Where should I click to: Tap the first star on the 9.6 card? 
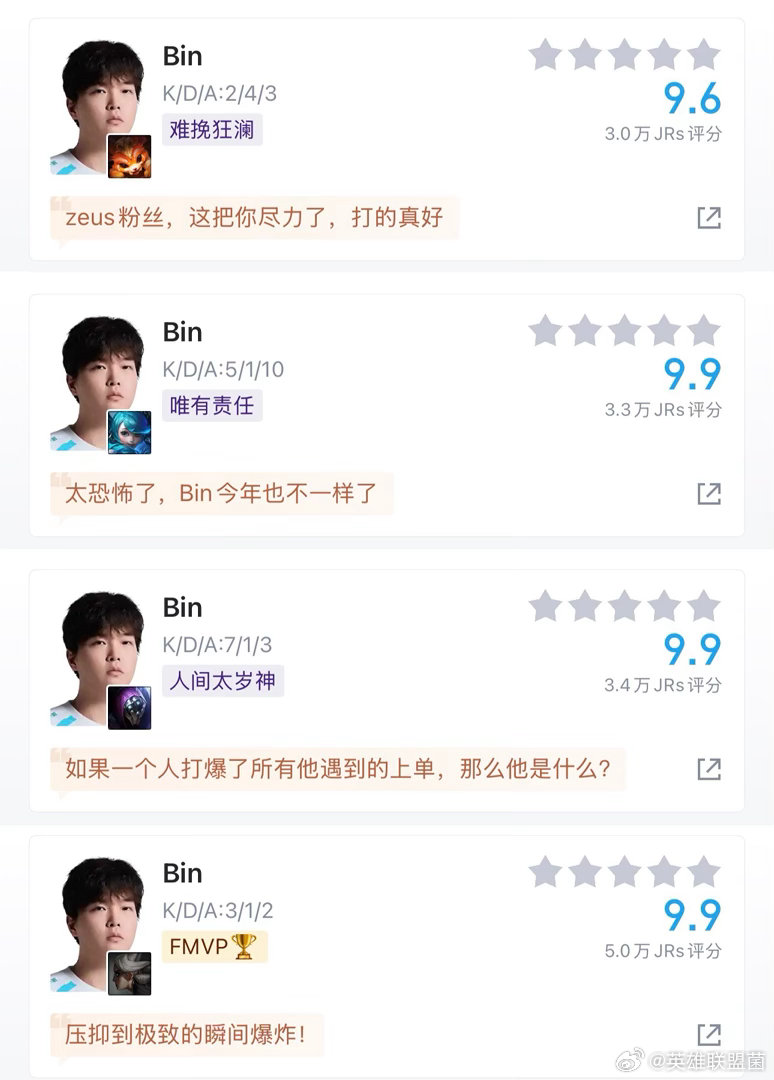pos(546,56)
